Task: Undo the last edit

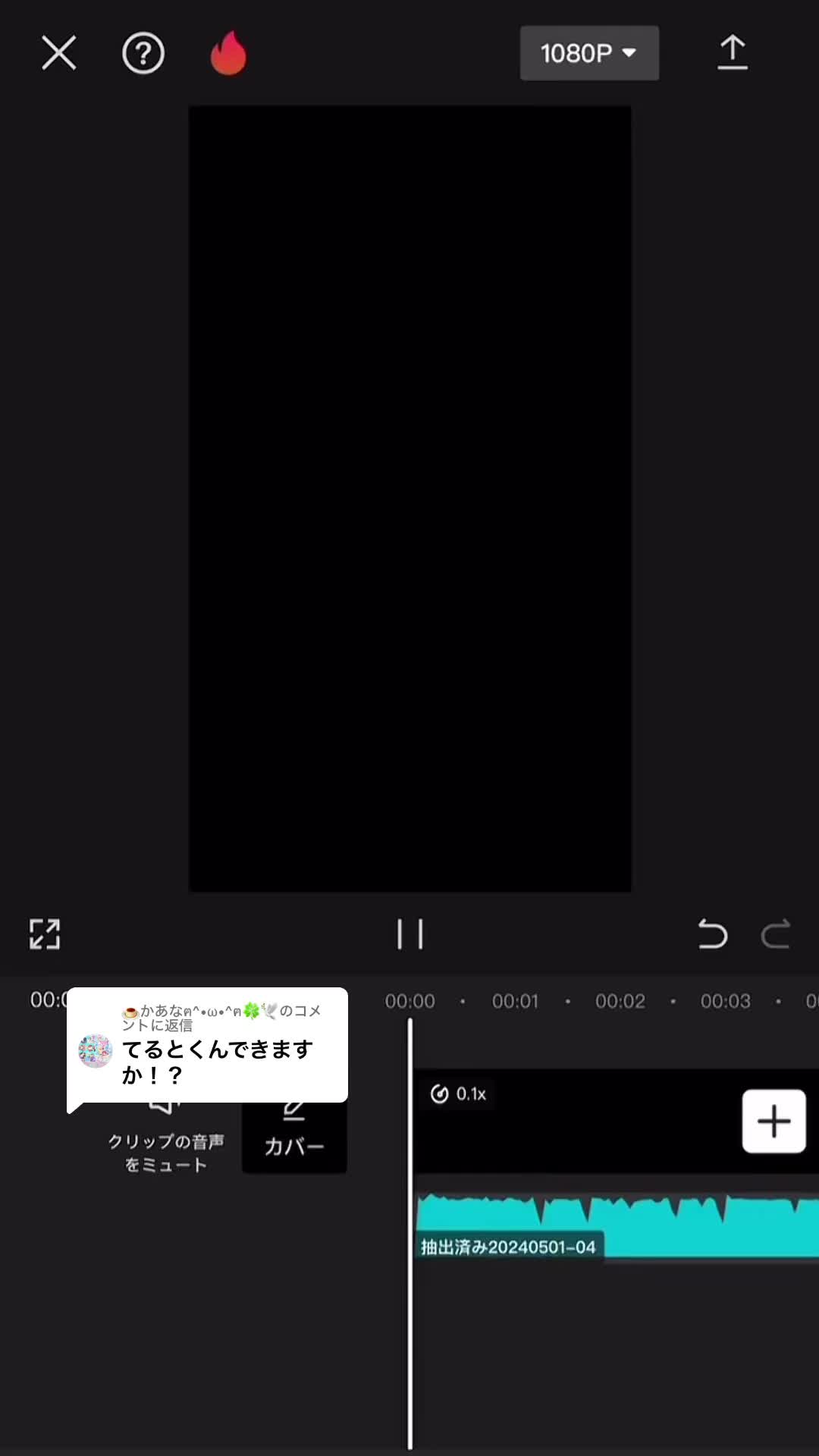Action: [712, 934]
